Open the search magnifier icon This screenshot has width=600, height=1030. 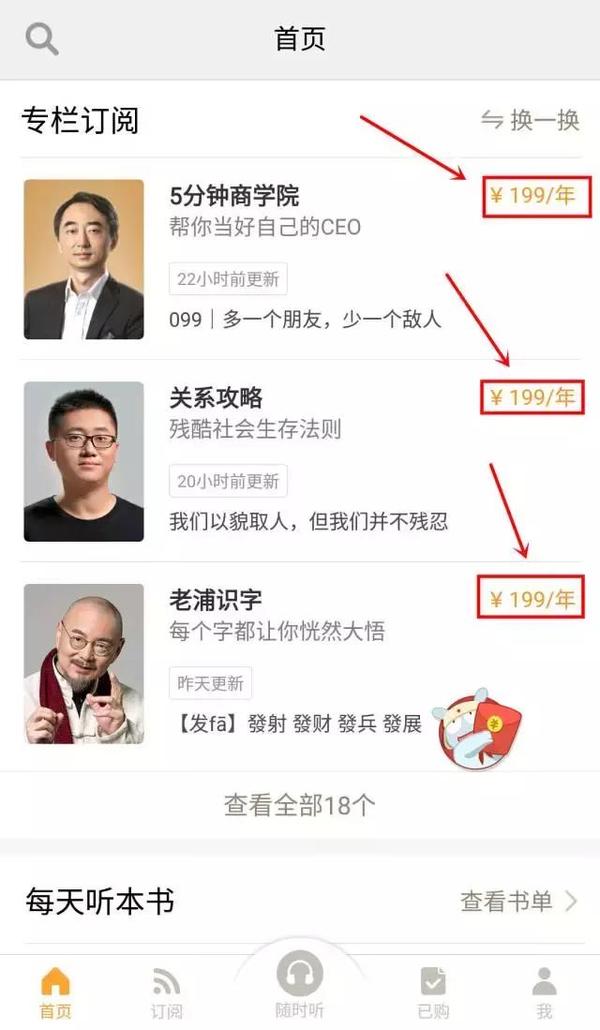coord(42,39)
